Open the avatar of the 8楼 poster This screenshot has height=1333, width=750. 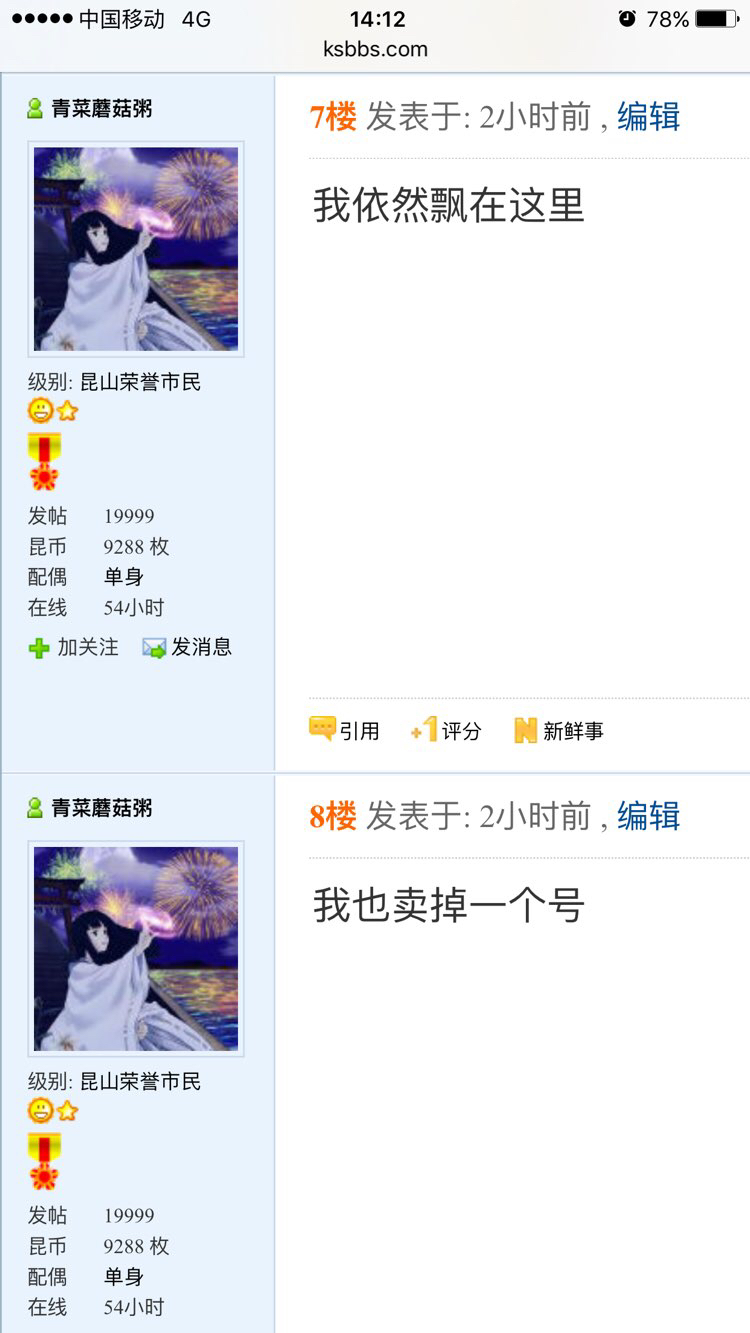click(x=136, y=948)
